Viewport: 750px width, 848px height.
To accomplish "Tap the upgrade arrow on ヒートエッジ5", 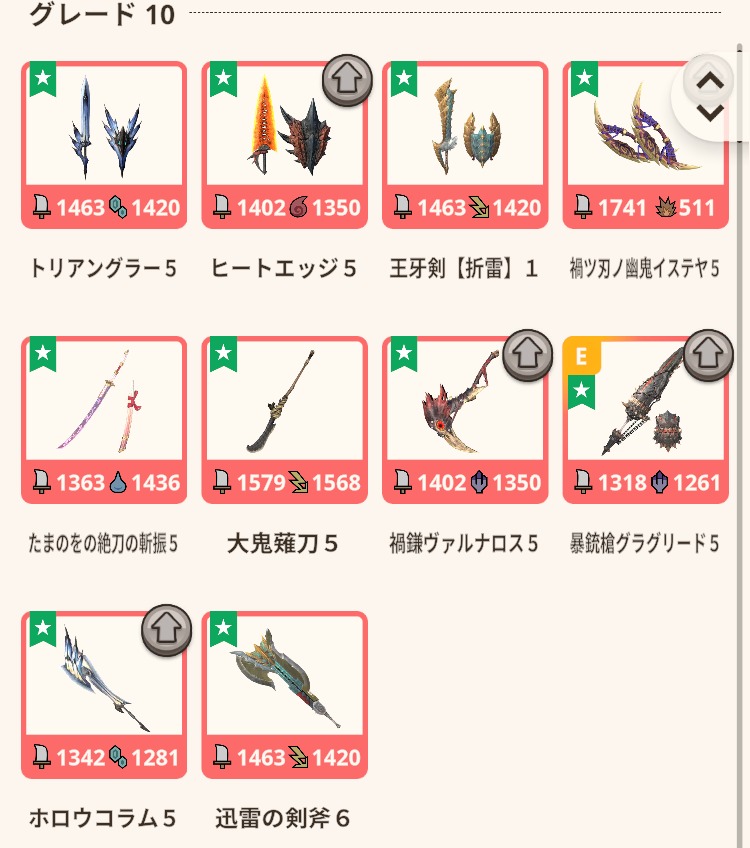I will click(348, 80).
